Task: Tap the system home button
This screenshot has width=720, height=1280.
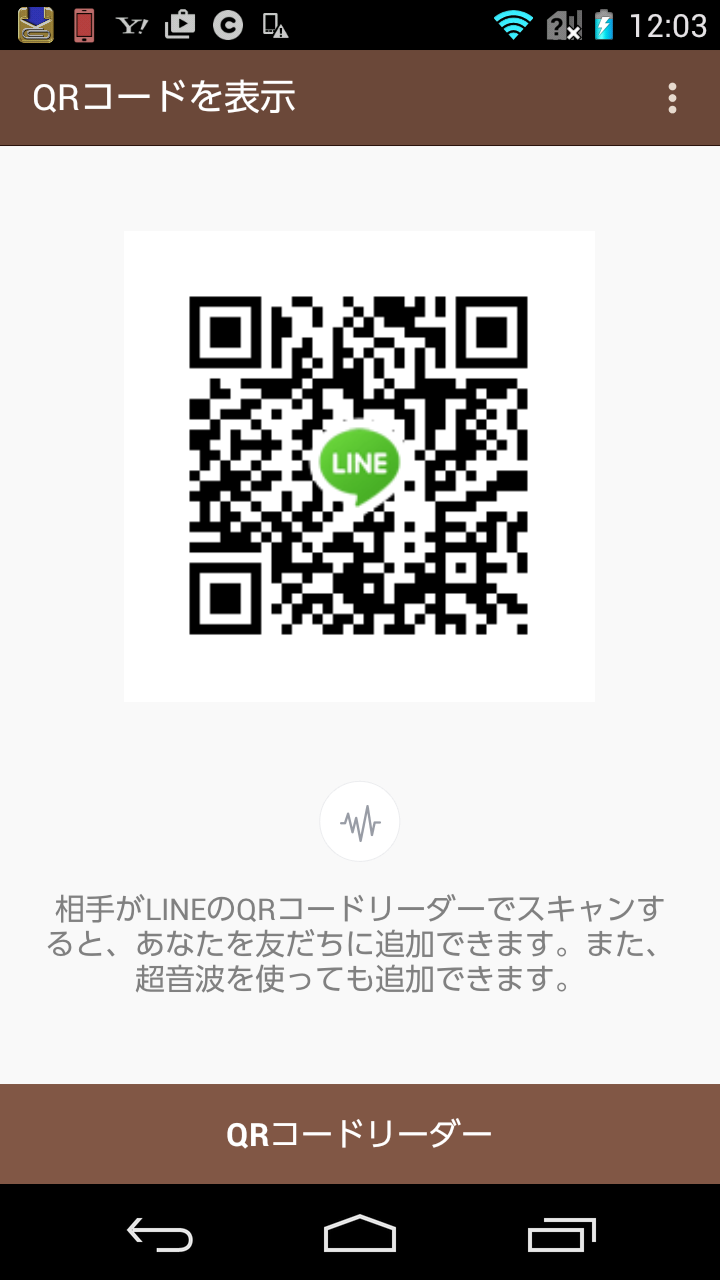Action: [360, 1234]
